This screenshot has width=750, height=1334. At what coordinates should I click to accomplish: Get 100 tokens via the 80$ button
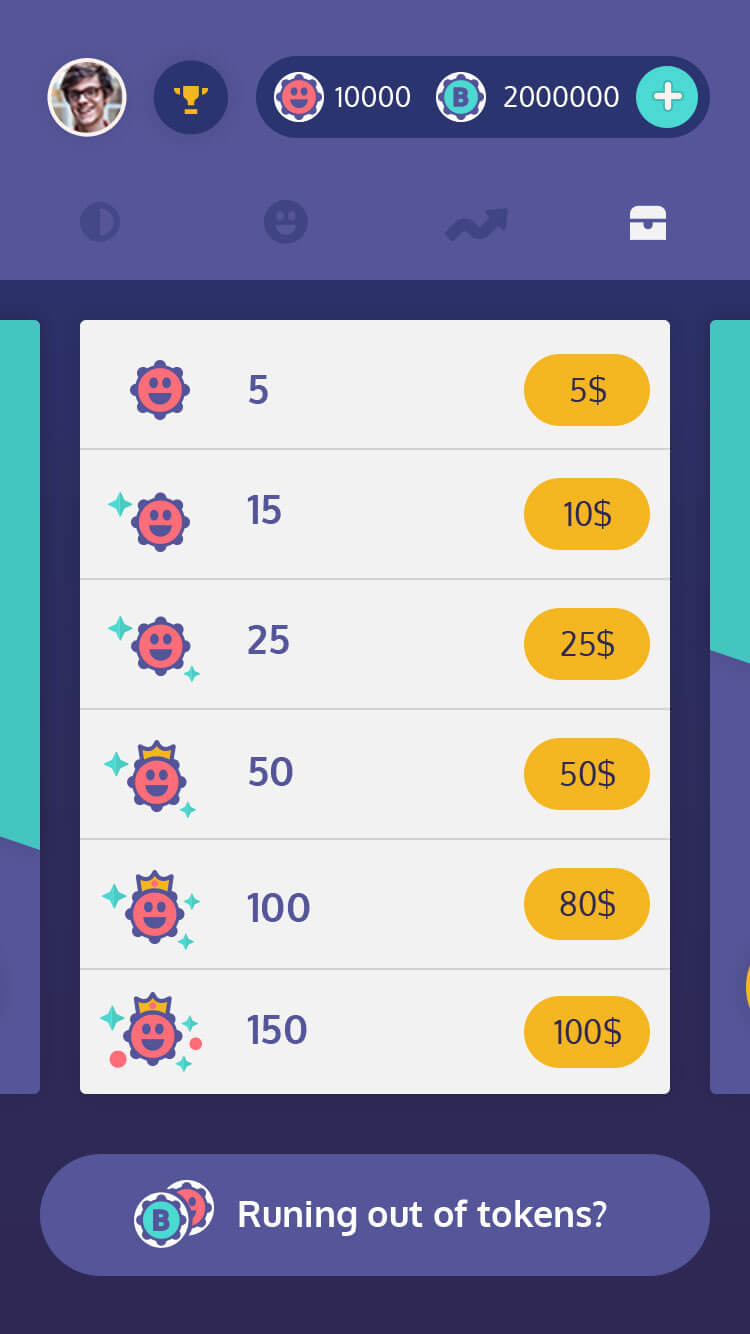587,904
